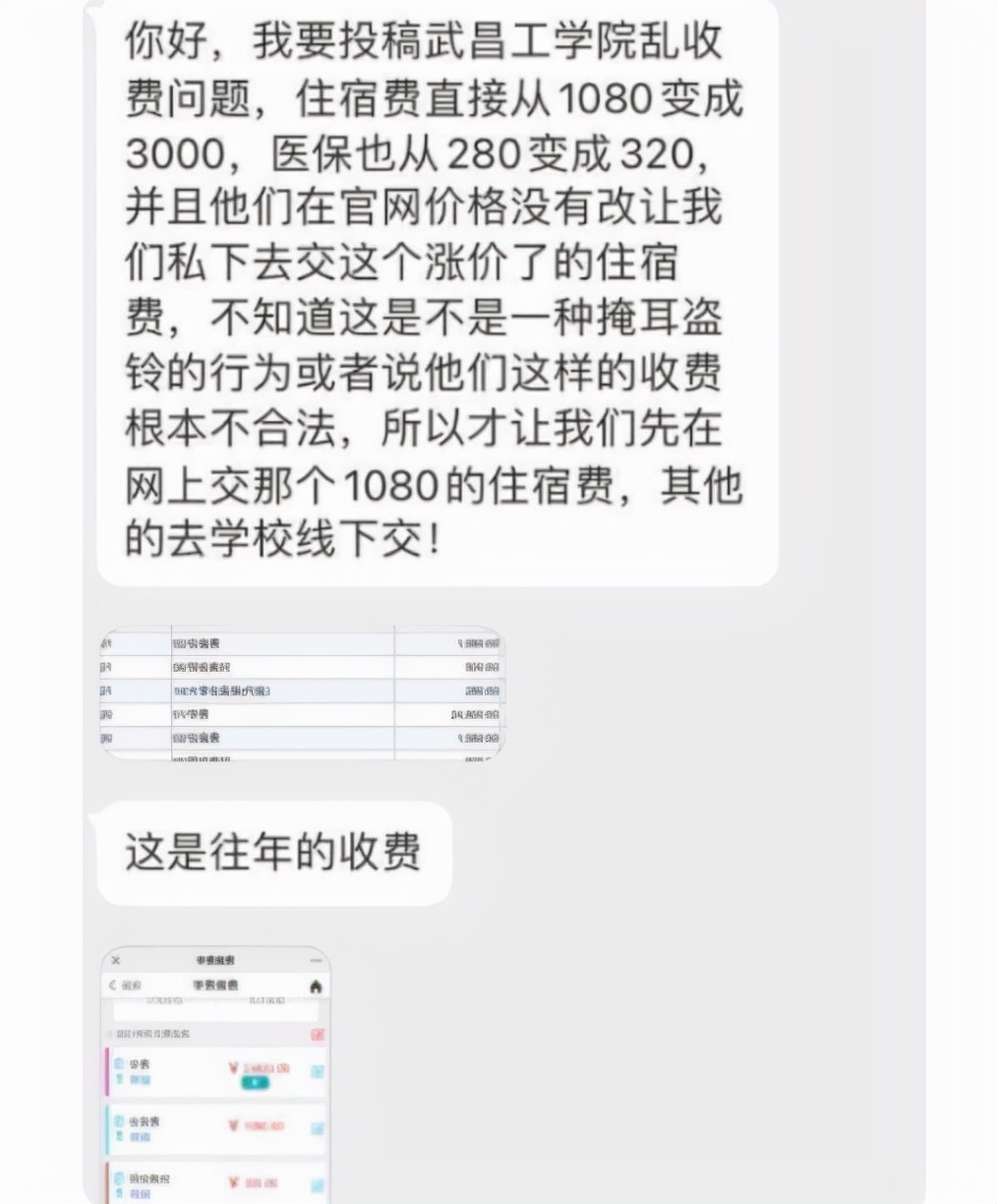Viewport: 997px width, 1204px height.
Task: Click the red filter icon beside the fee list
Action: (x=319, y=1034)
